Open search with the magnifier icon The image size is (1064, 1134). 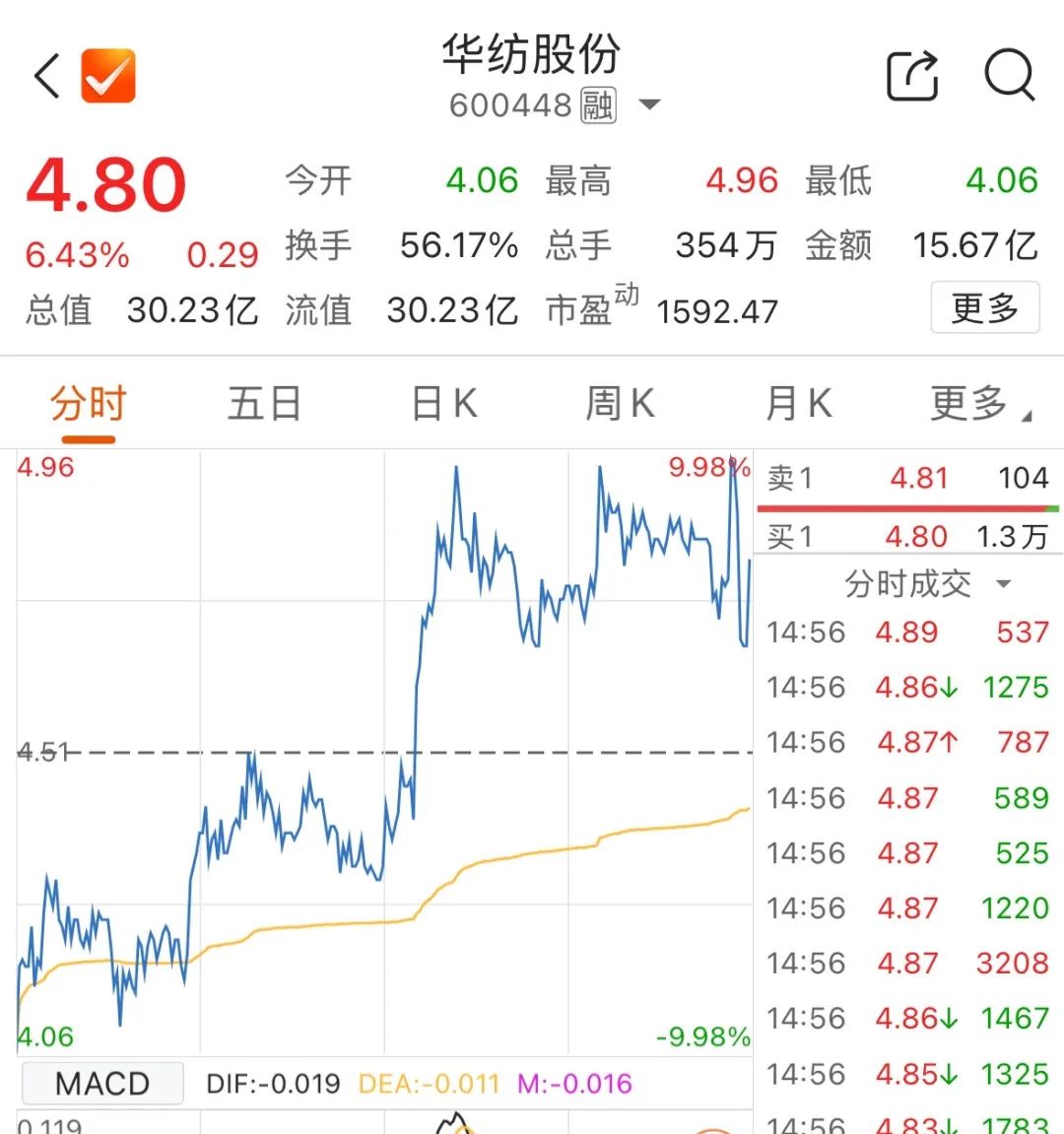point(1007,75)
